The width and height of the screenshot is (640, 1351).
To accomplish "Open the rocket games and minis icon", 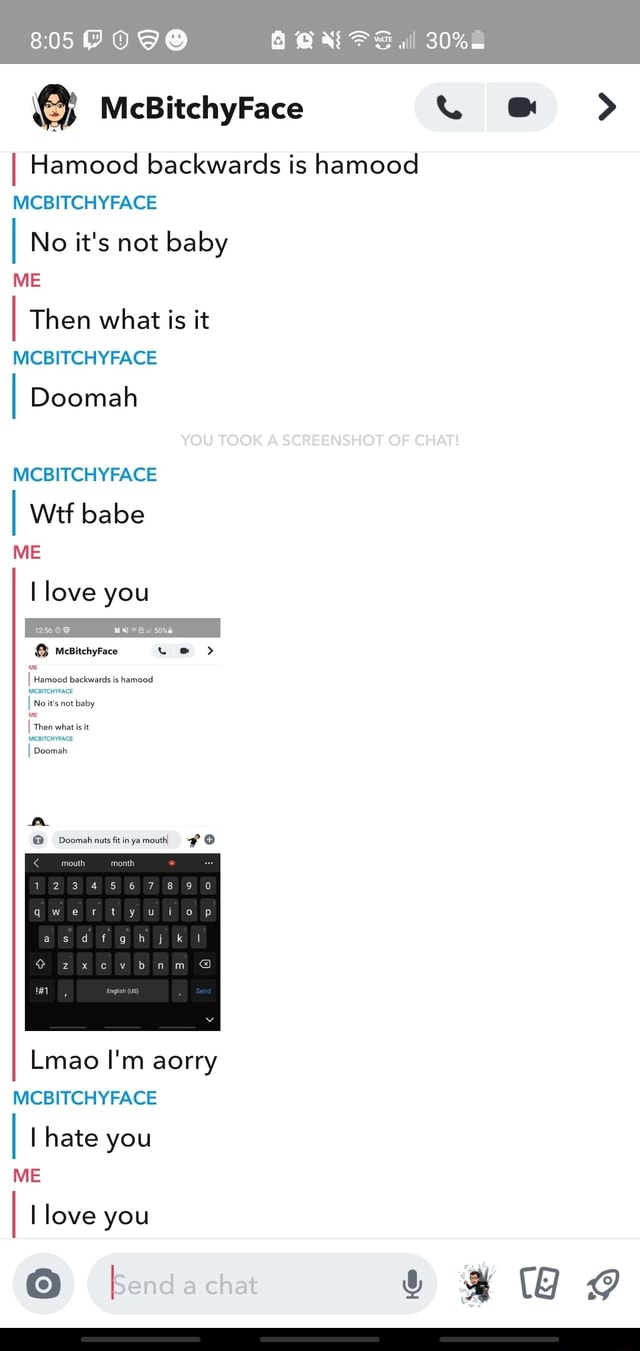I will pos(602,1285).
